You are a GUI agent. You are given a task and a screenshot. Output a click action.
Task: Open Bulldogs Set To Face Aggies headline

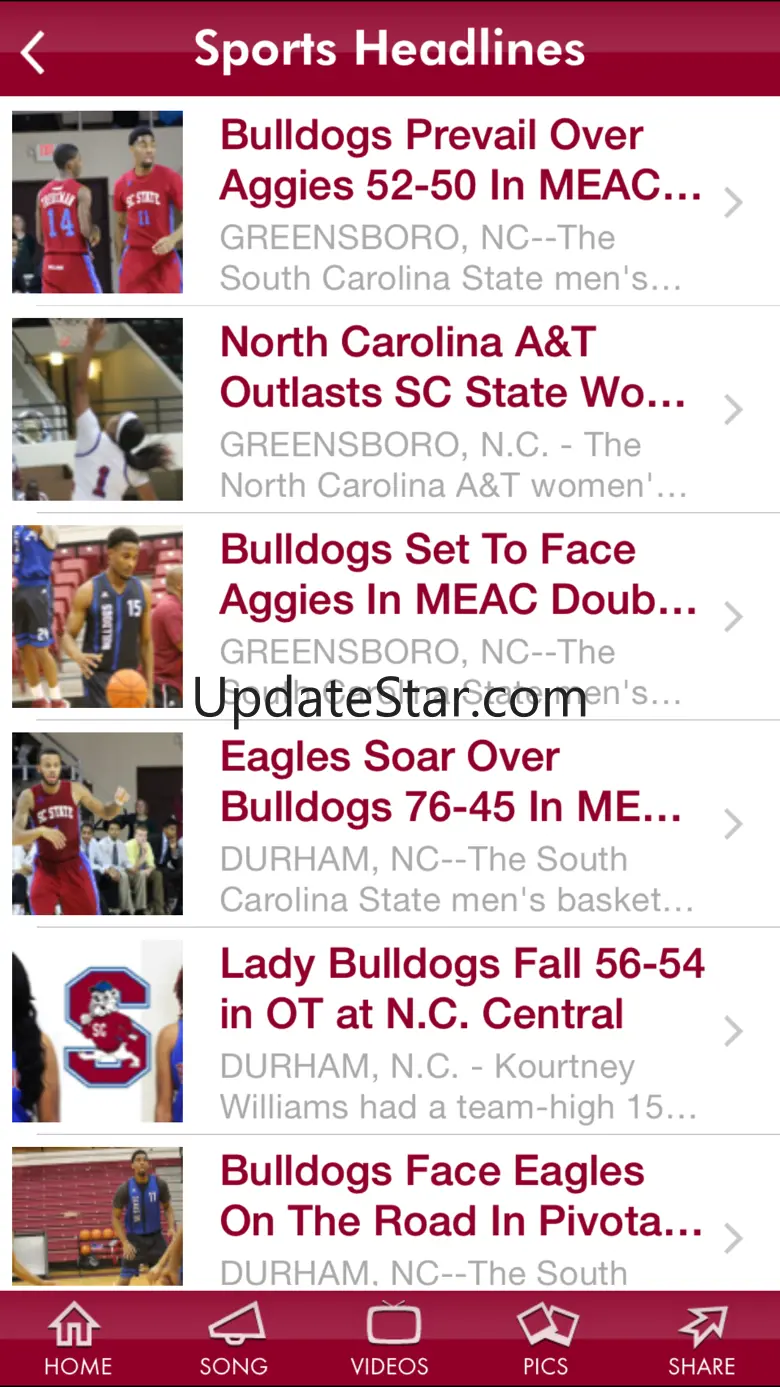(x=458, y=574)
